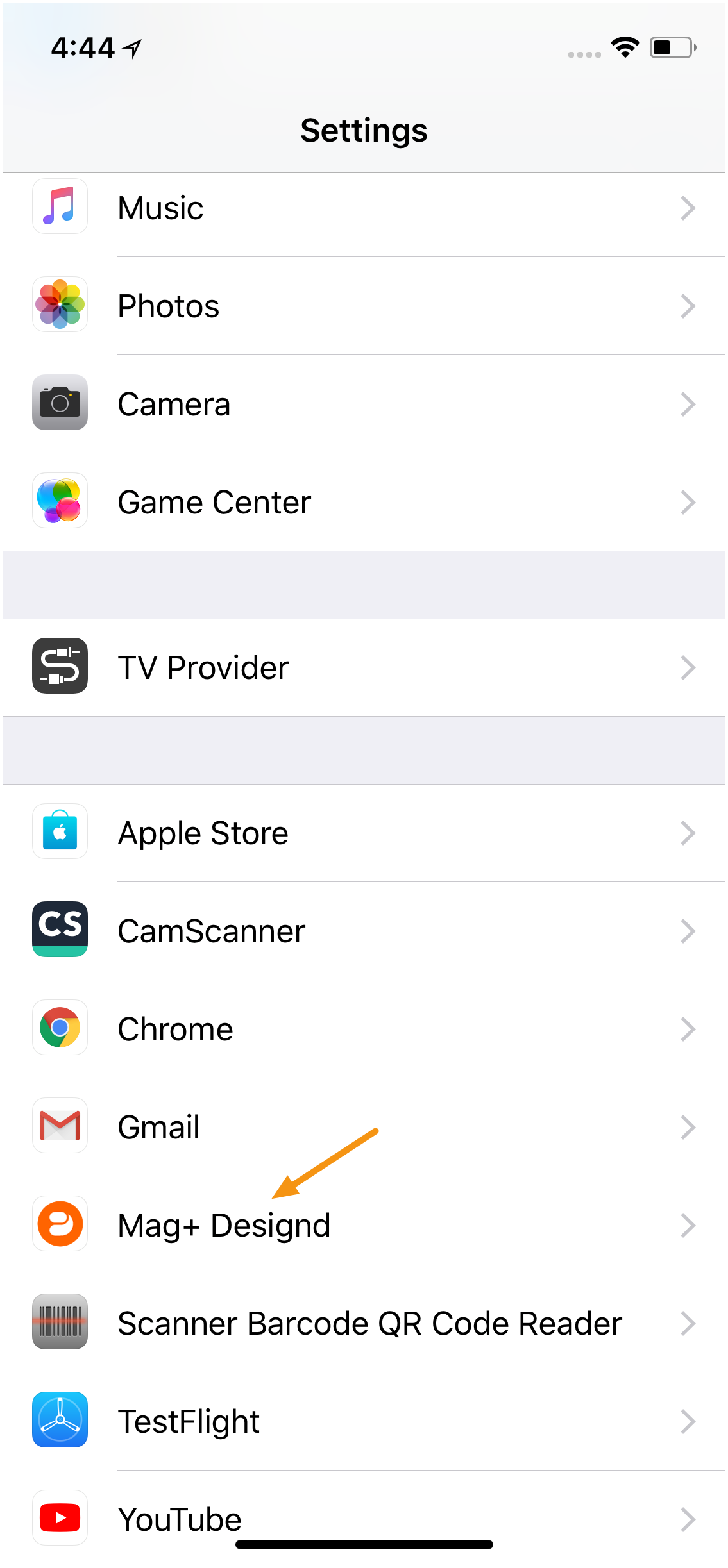Open Game Center settings
Image resolution: width=728 pixels, height=1568 pixels.
click(x=364, y=502)
